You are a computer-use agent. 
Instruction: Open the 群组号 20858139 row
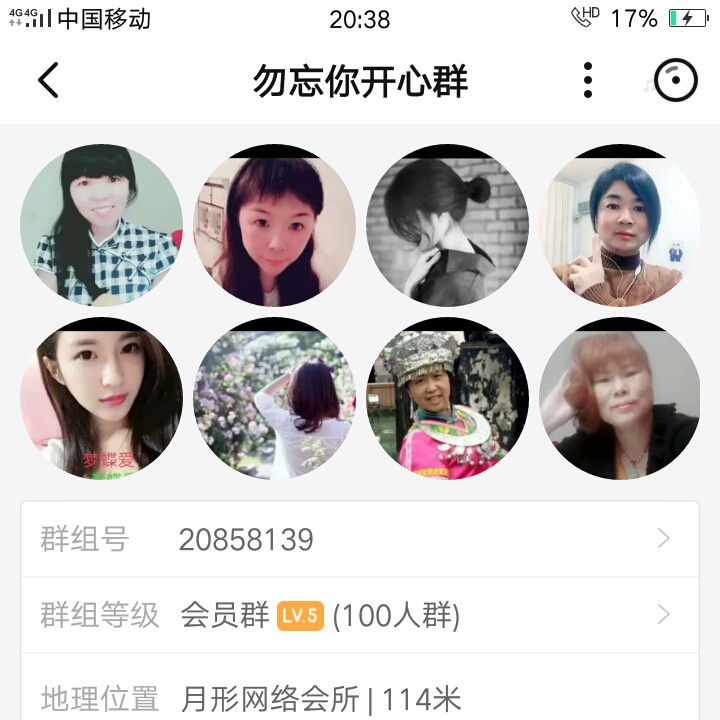point(360,540)
